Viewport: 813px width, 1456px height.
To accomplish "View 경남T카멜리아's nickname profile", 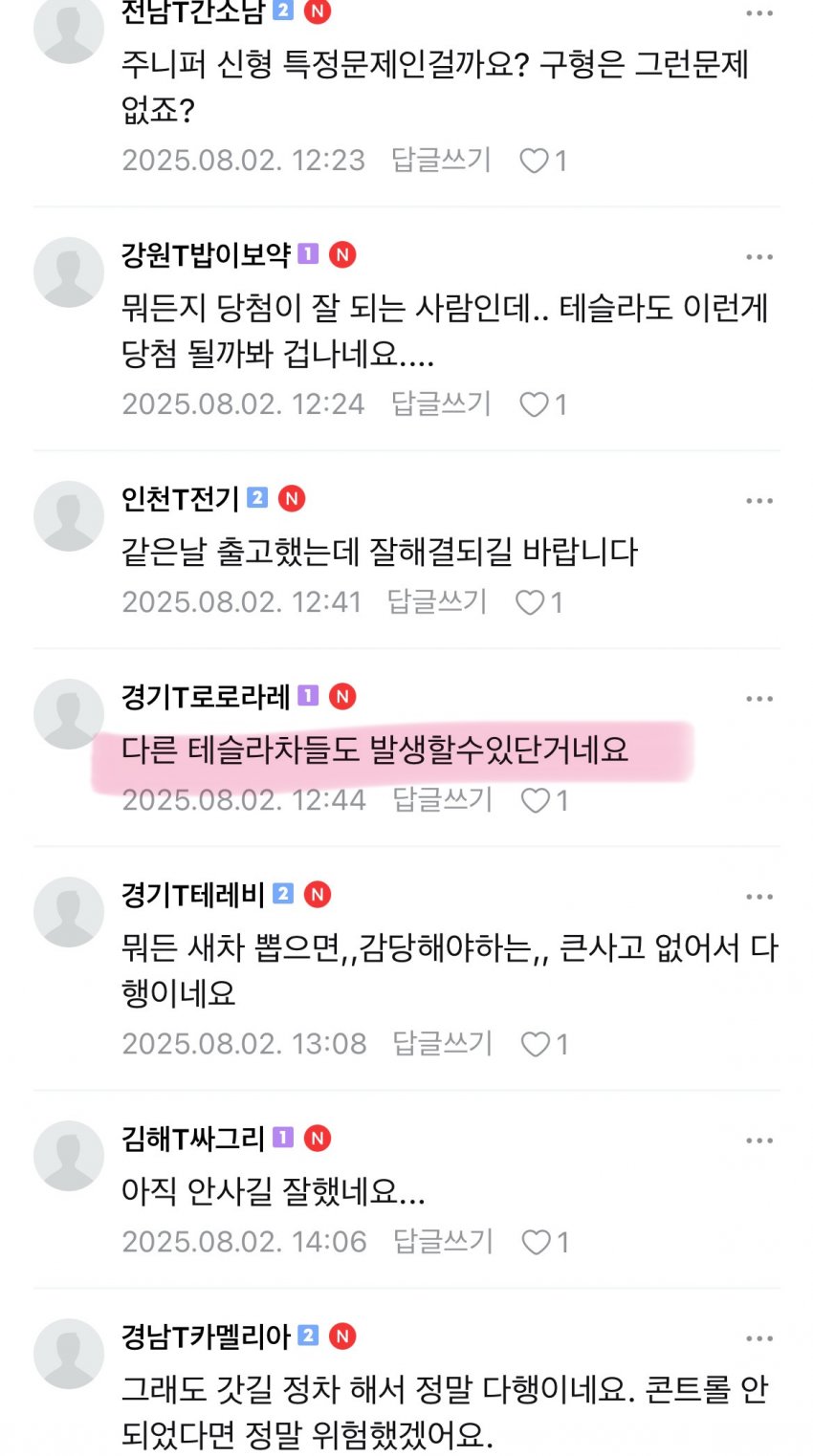I will [205, 1336].
